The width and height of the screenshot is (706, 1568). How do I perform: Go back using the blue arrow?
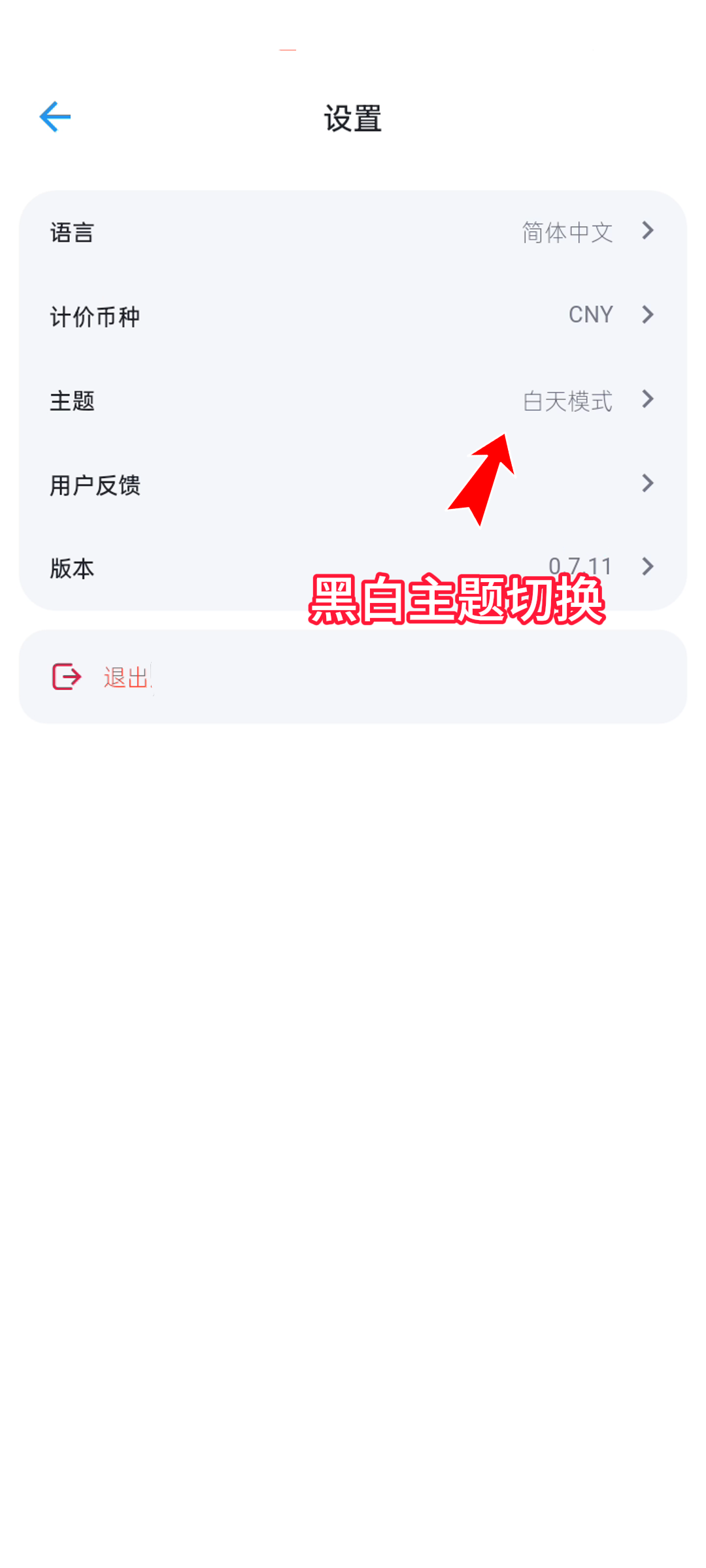(55, 117)
